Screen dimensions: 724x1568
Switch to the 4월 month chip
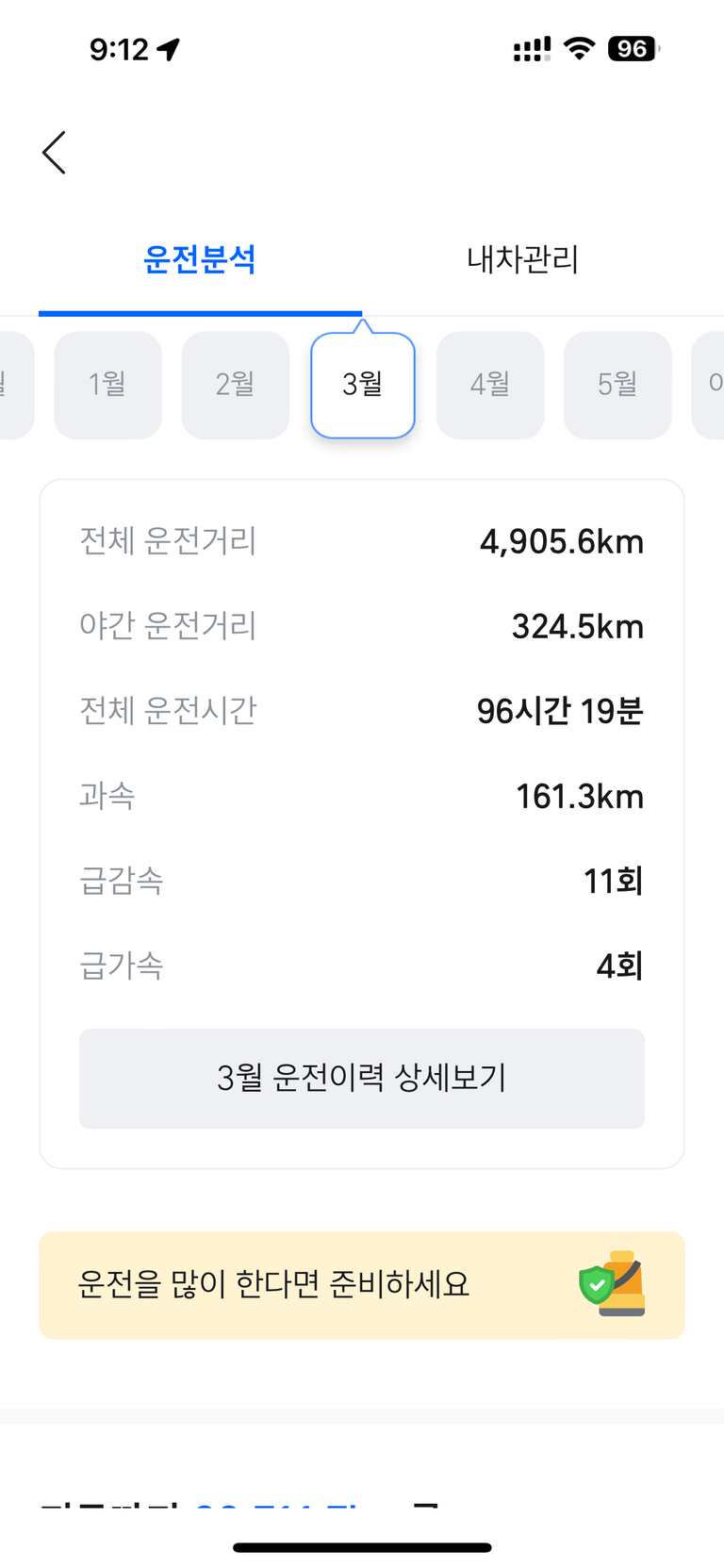click(x=490, y=385)
